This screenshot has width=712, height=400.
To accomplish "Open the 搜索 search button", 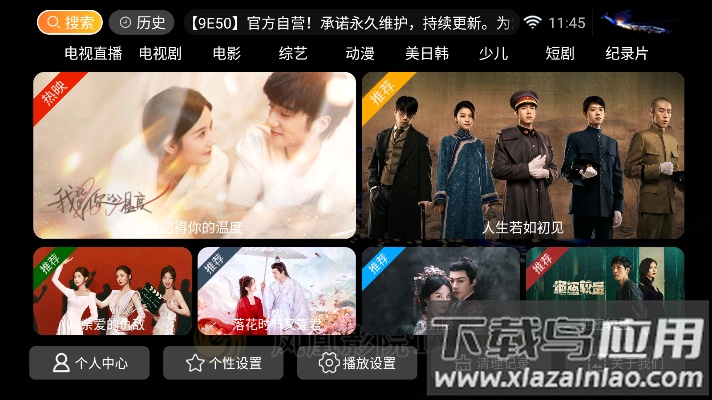I will [70, 22].
